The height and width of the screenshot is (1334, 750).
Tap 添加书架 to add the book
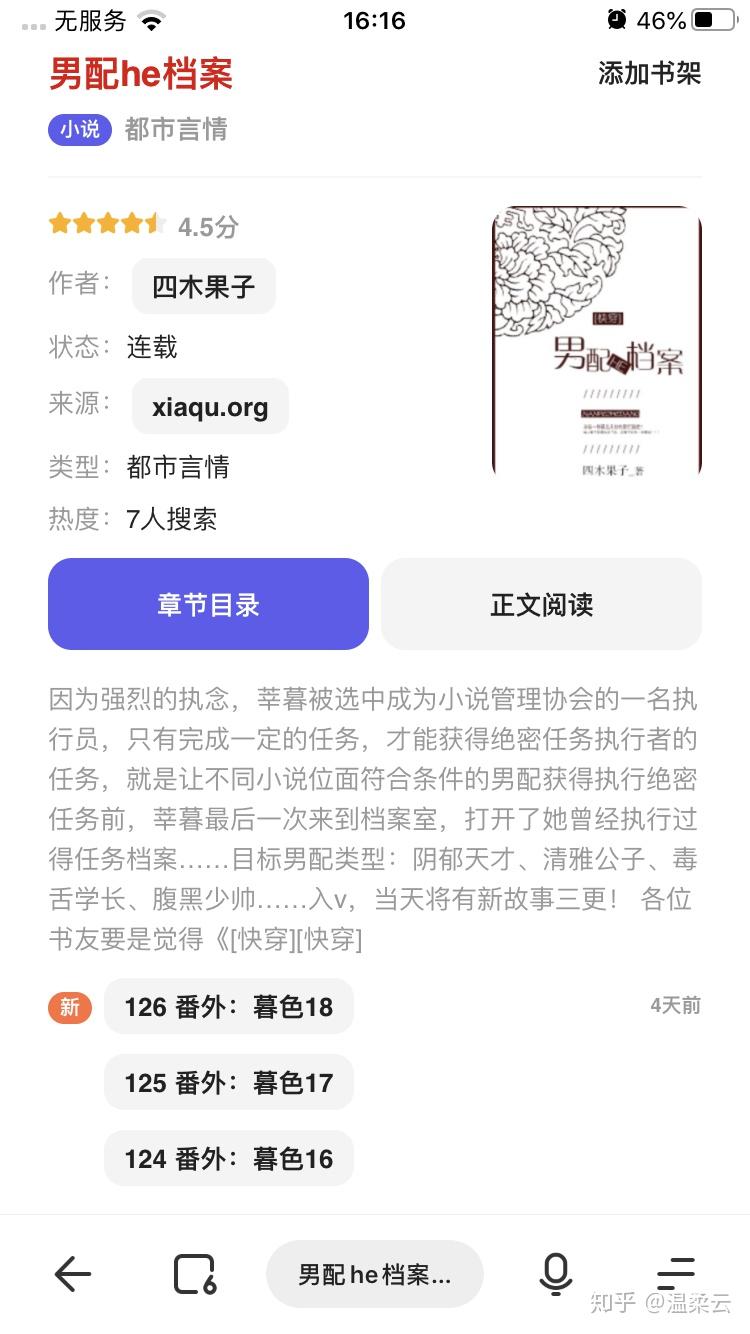pos(649,73)
